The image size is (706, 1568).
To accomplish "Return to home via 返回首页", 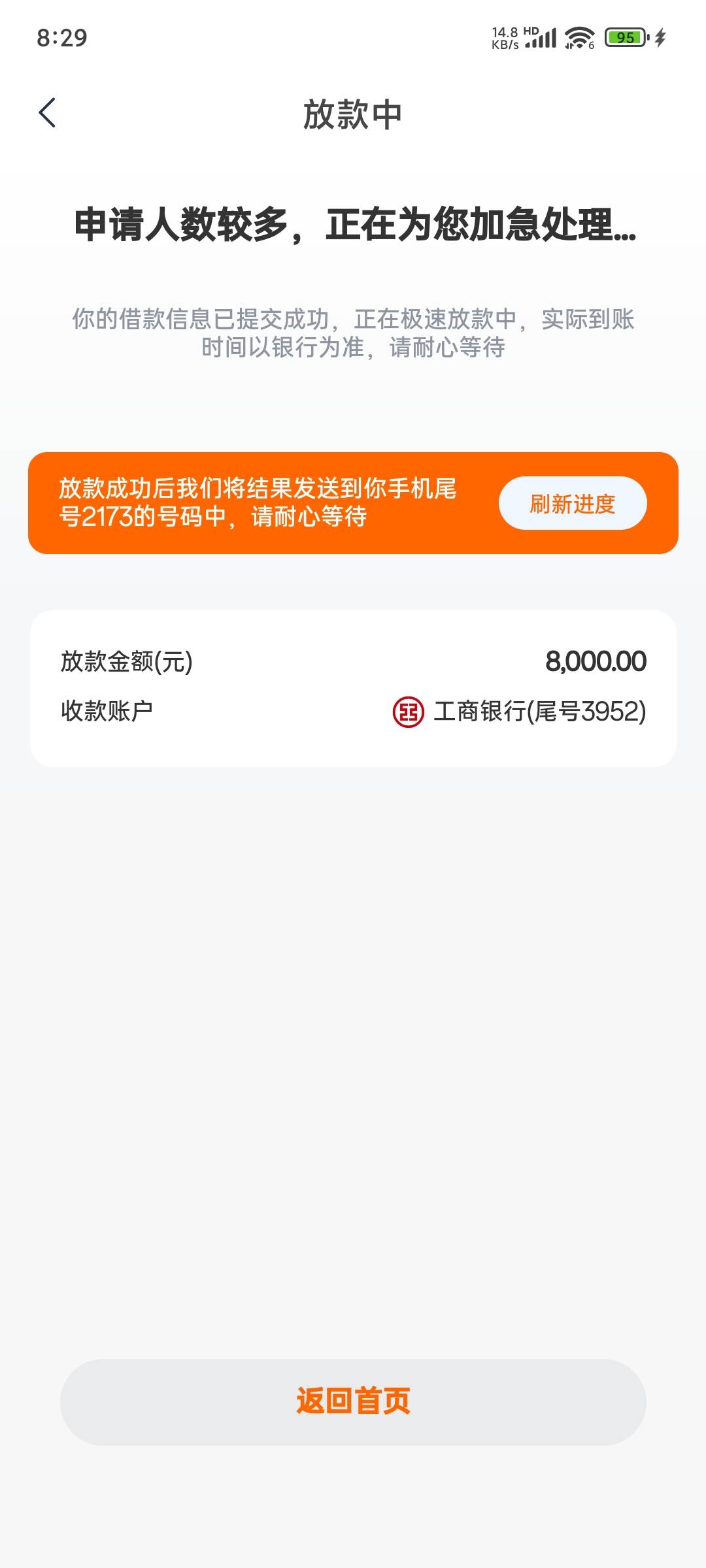I will click(x=353, y=1401).
